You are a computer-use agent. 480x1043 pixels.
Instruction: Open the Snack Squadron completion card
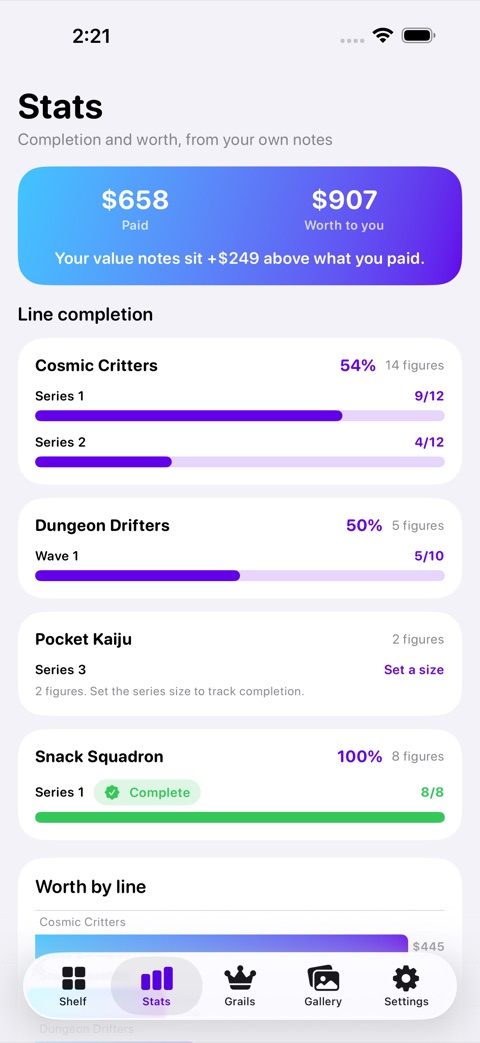(x=240, y=784)
